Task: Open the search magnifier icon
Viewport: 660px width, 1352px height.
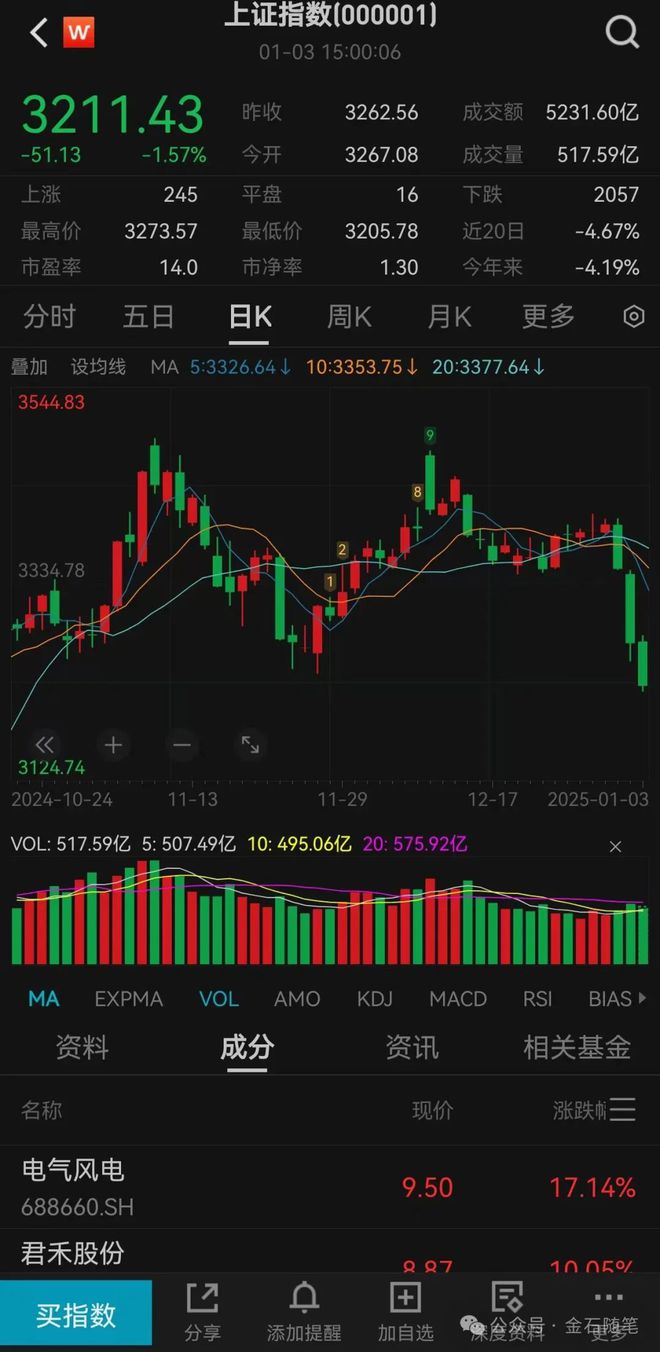Action: (622, 33)
